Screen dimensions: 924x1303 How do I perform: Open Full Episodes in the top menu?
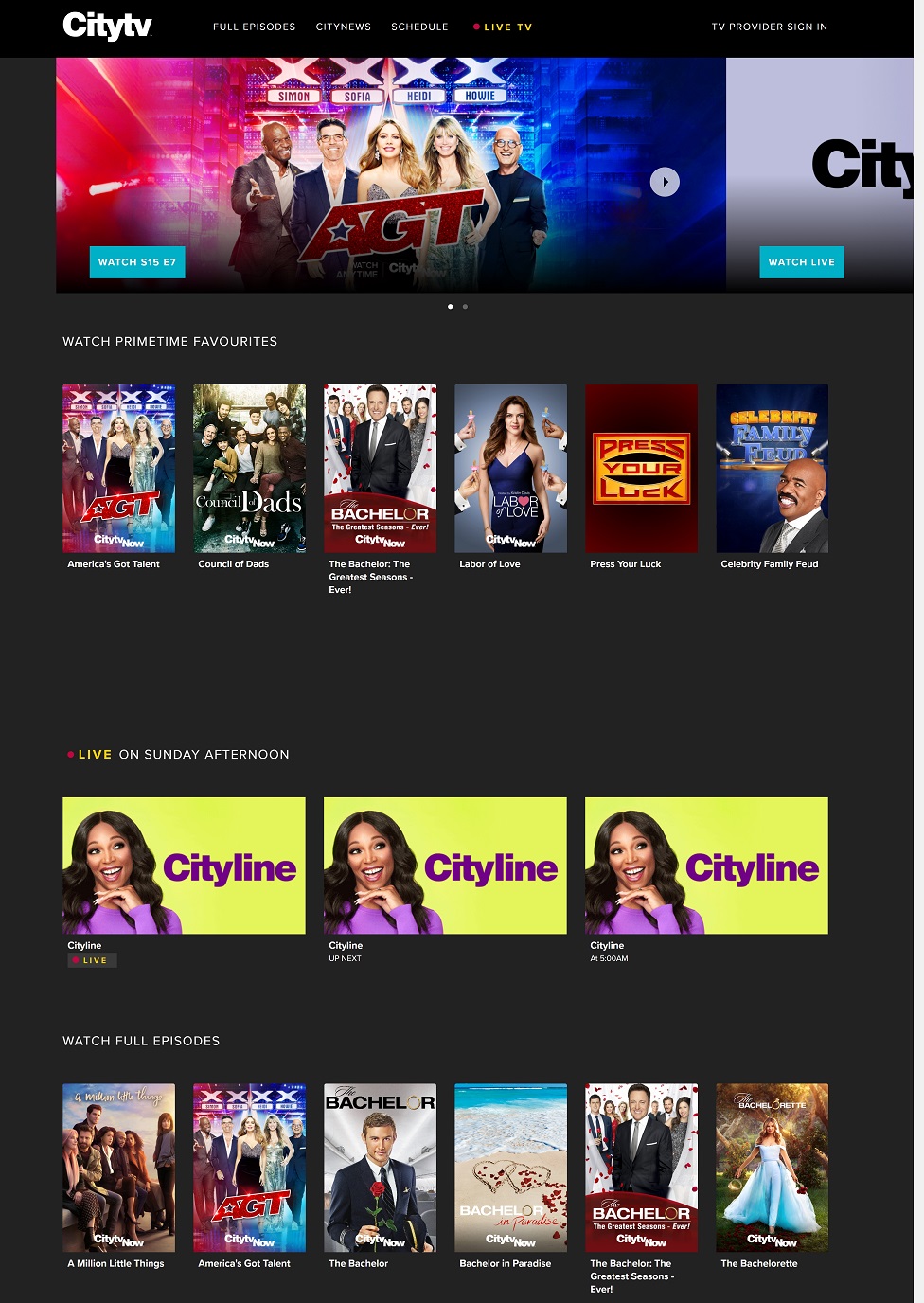(x=254, y=27)
